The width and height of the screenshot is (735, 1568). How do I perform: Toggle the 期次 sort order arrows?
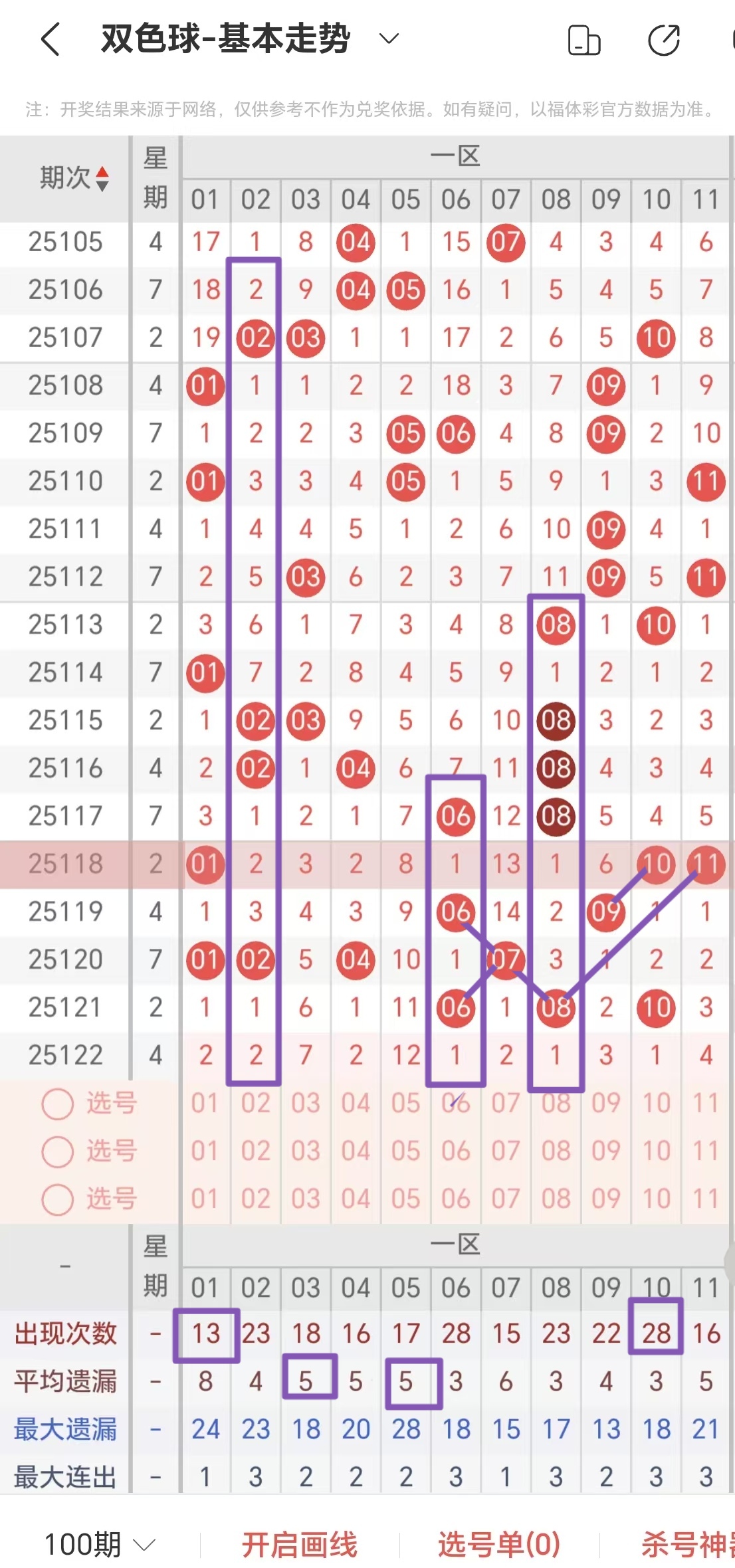[102, 178]
